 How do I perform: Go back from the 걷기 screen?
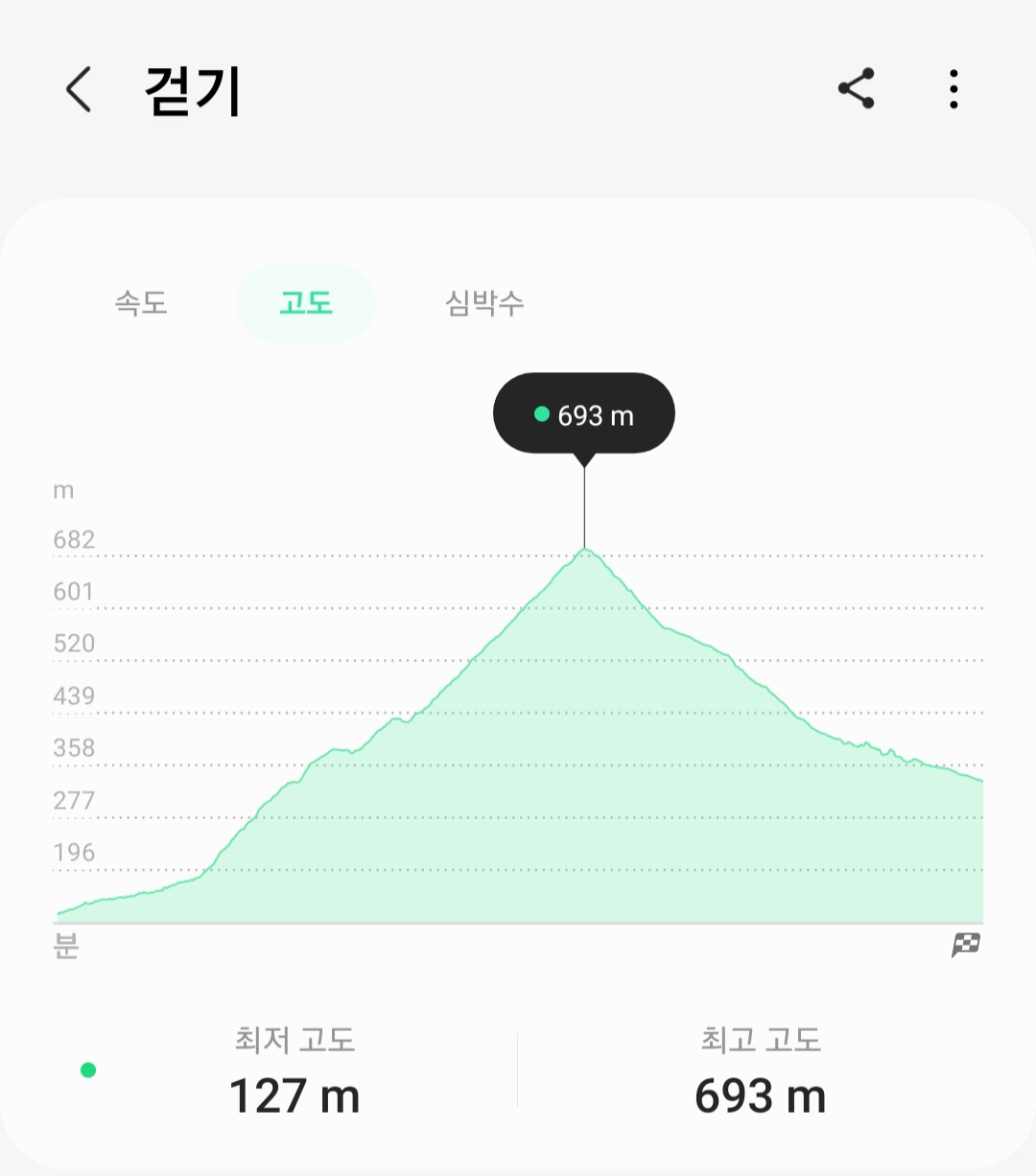pyautogui.click(x=79, y=90)
